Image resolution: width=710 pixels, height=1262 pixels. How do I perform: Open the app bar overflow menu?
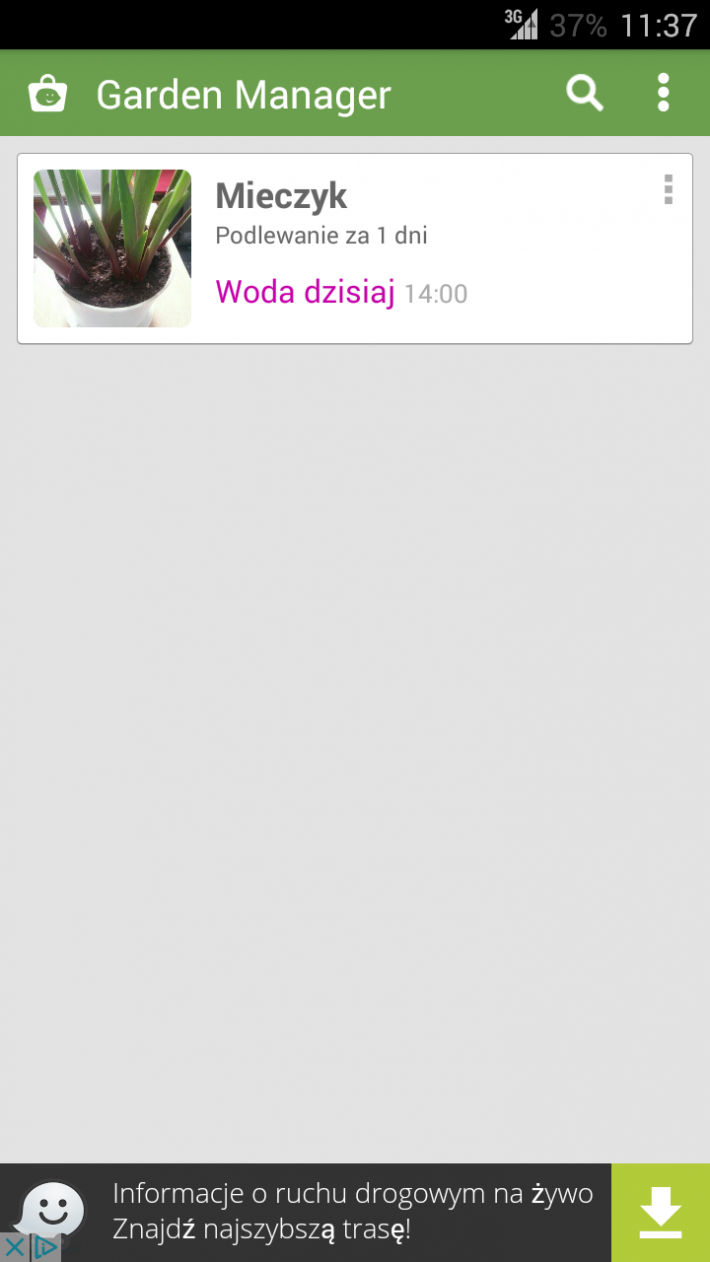663,93
